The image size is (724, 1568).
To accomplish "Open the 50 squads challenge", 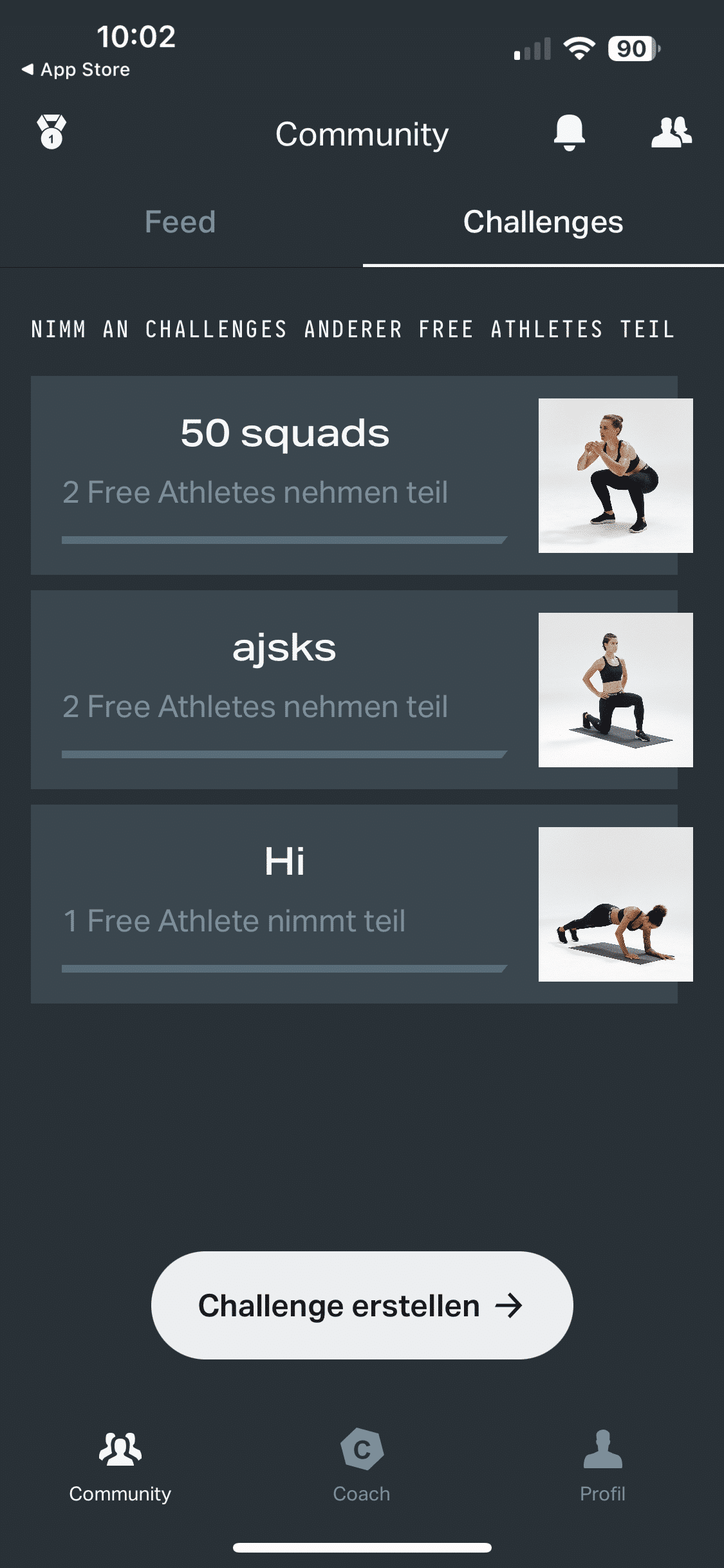I will click(x=354, y=475).
